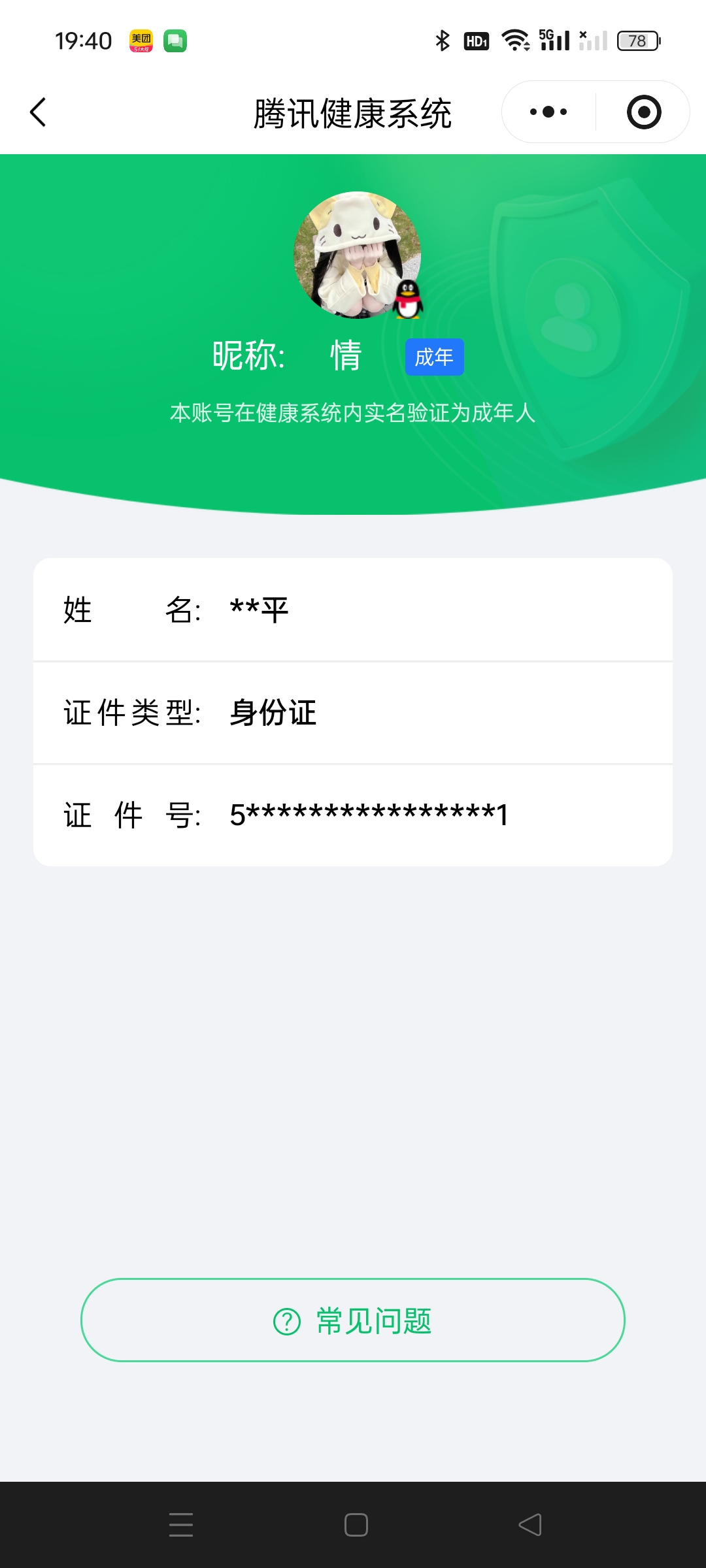Screen dimensions: 706x1568
Task: Tap the Bluetooth status indicator
Action: [442, 41]
